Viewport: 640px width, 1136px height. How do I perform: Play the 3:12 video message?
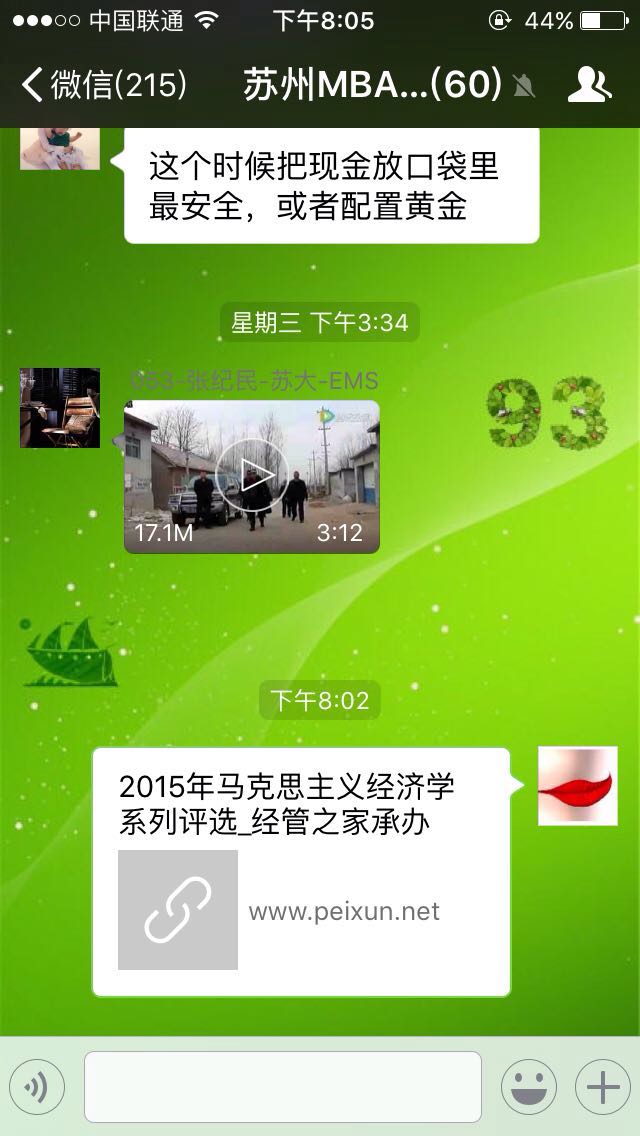(x=252, y=476)
